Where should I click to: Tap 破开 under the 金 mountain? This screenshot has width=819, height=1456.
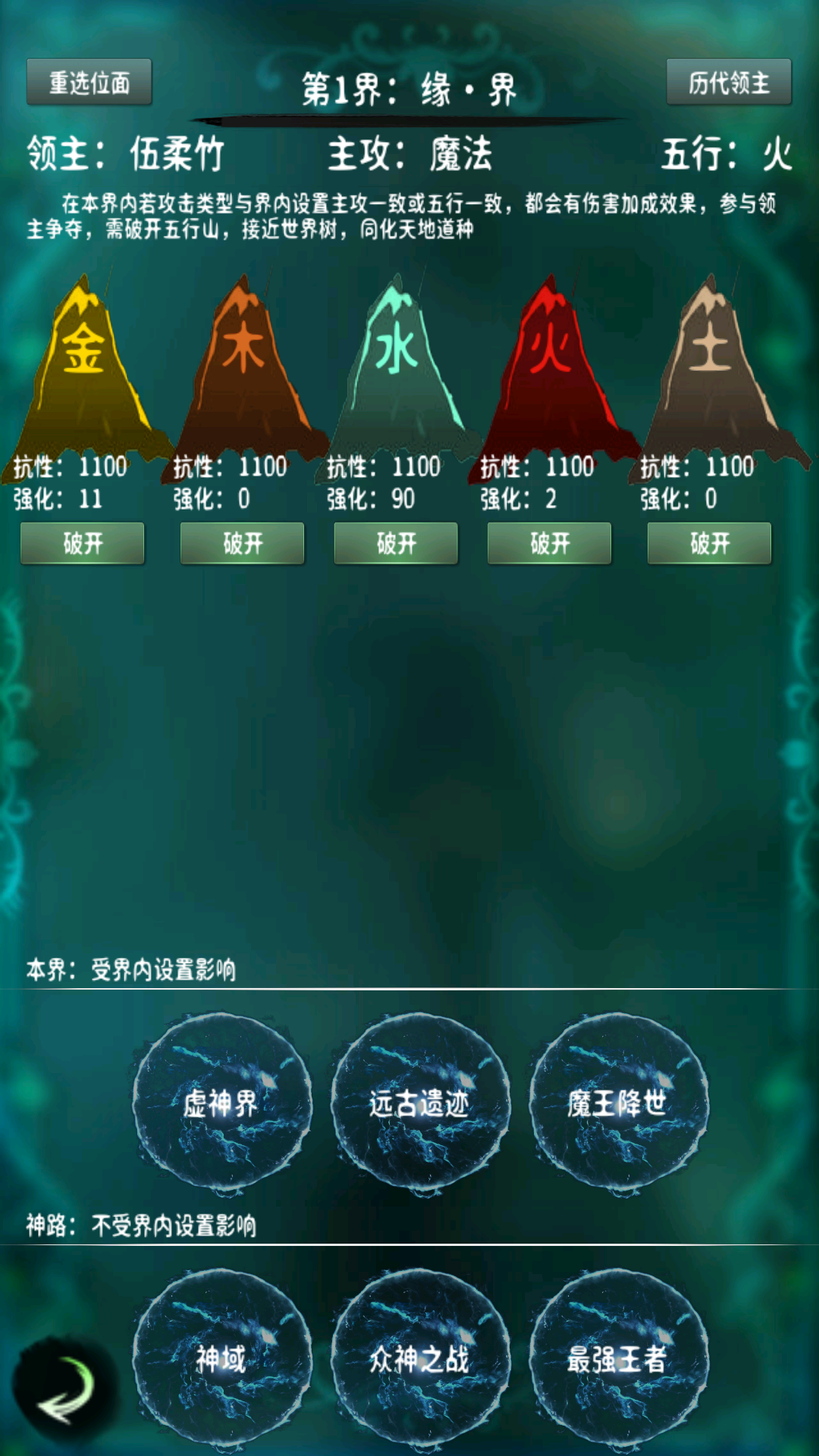[82, 543]
